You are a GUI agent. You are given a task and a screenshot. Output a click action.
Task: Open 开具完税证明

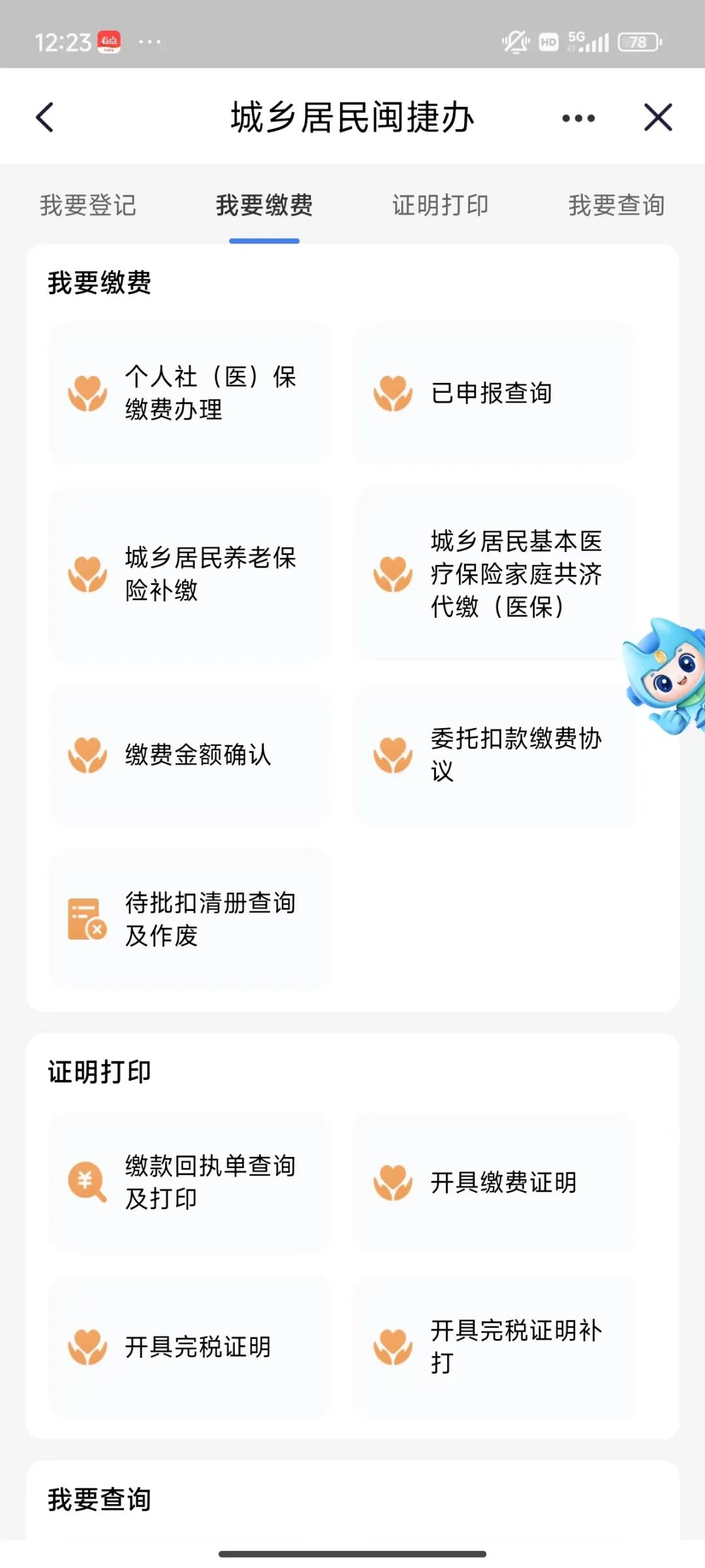(189, 1347)
